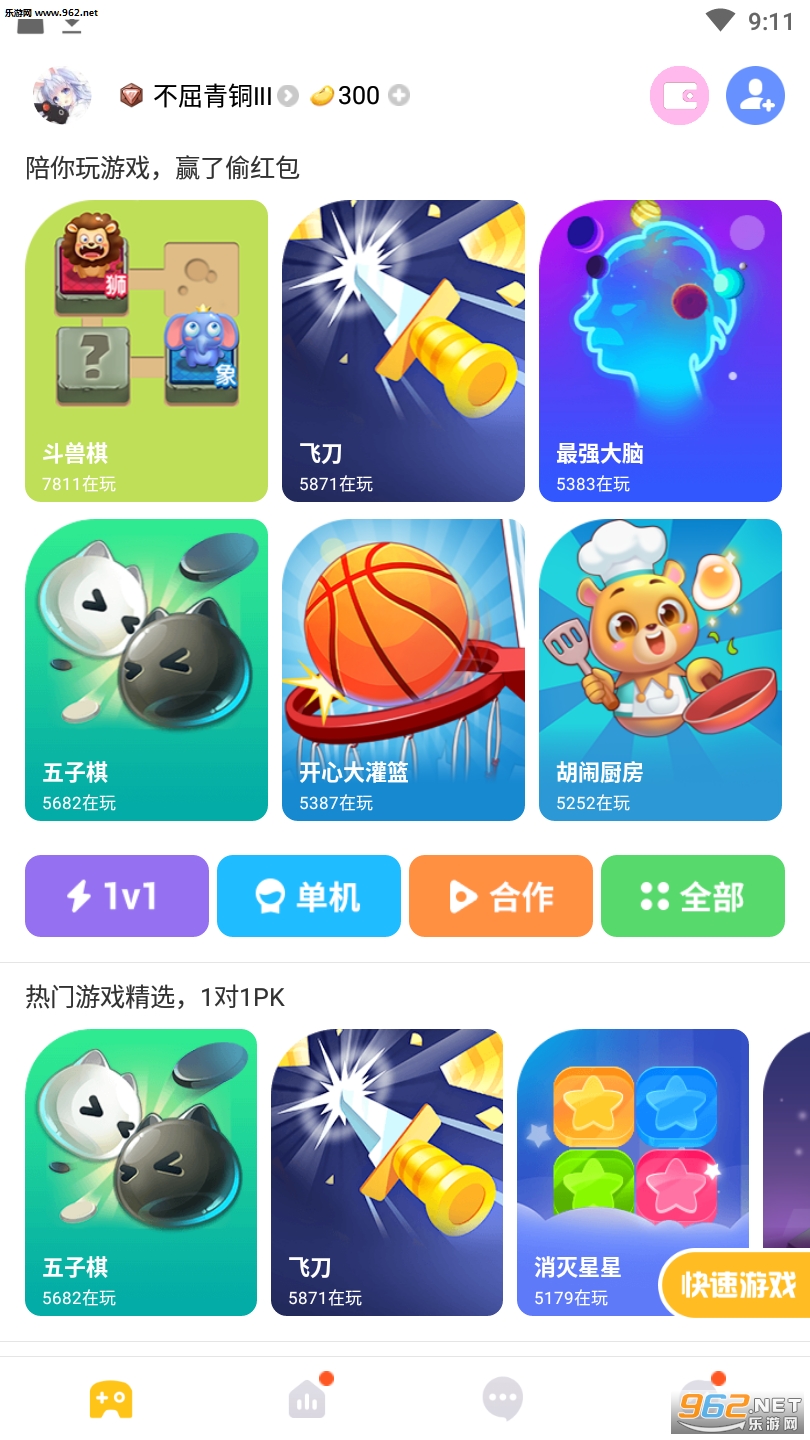Open the profile avatar
The height and width of the screenshot is (1440, 810).
63,96
